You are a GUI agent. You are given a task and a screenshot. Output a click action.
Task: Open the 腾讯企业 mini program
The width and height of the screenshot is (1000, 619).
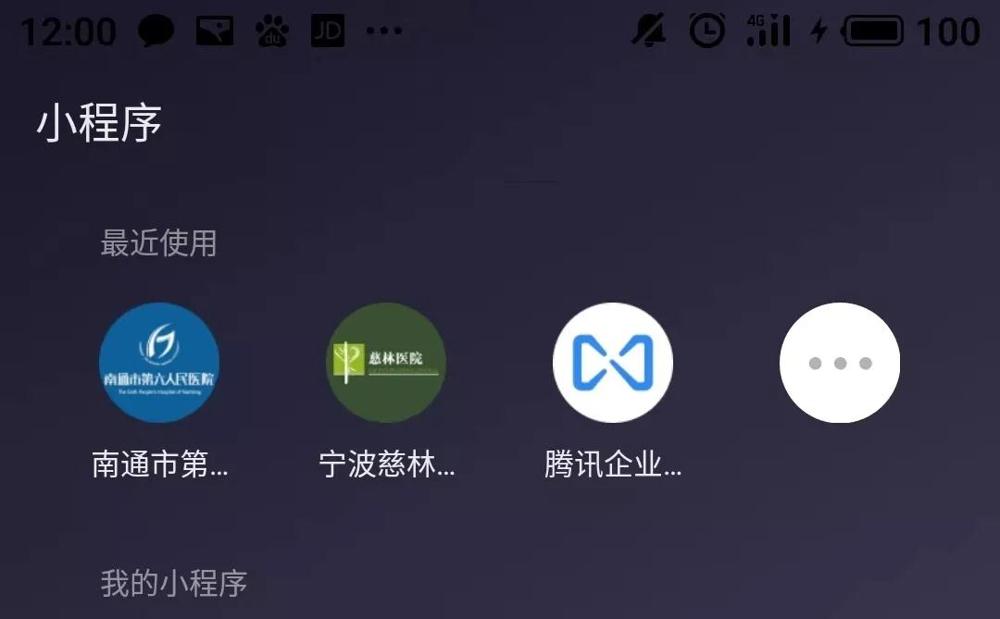tap(613, 363)
